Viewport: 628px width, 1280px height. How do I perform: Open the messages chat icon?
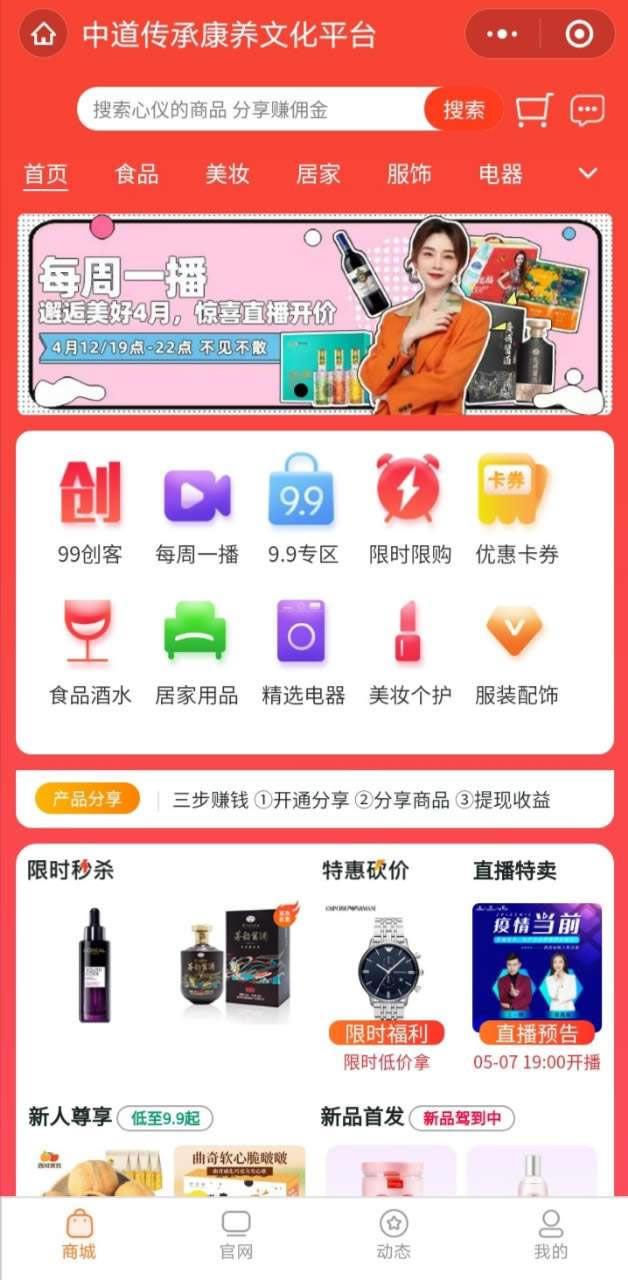pyautogui.click(x=587, y=110)
